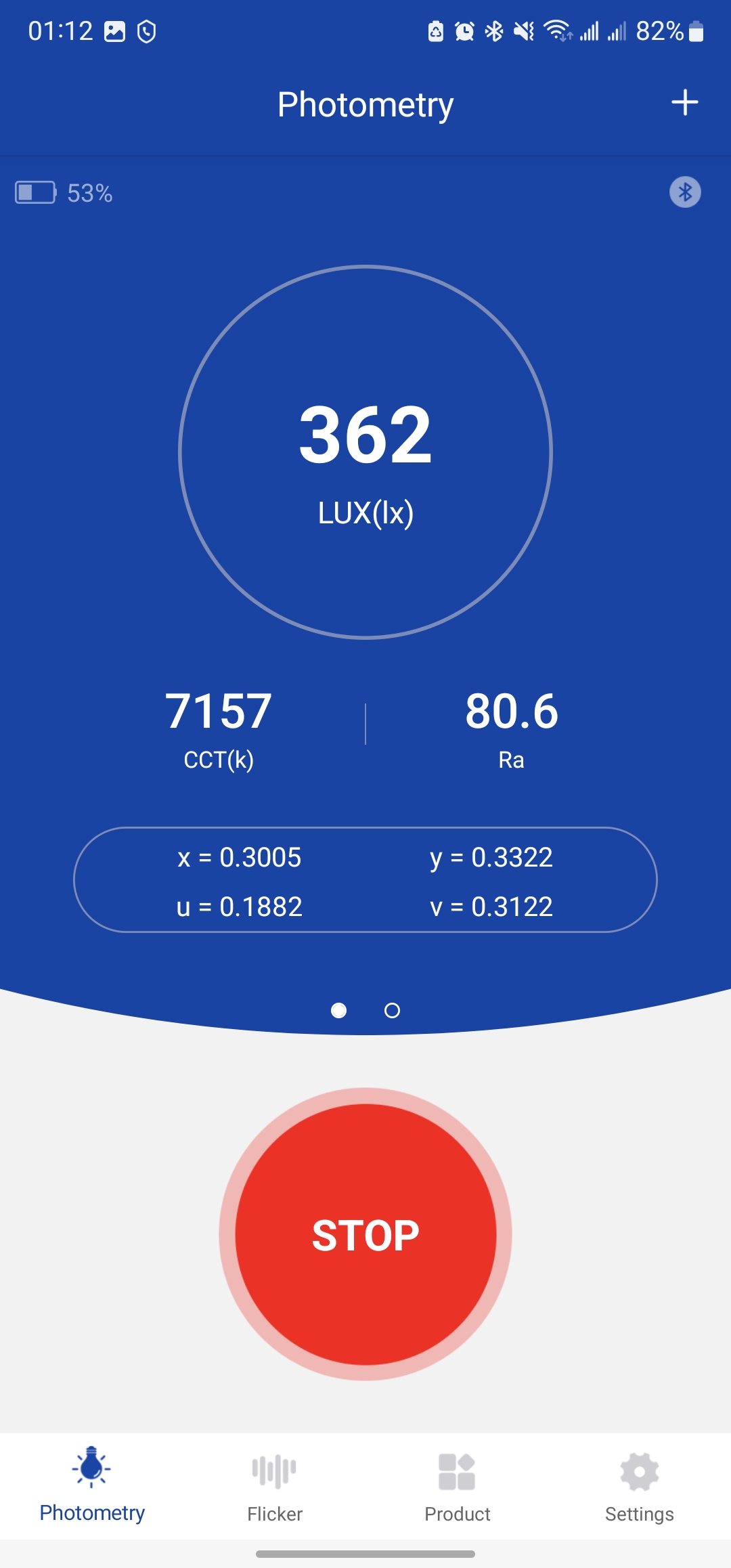Open the Bluetooth connection icon
The image size is (731, 1568).
click(x=685, y=192)
